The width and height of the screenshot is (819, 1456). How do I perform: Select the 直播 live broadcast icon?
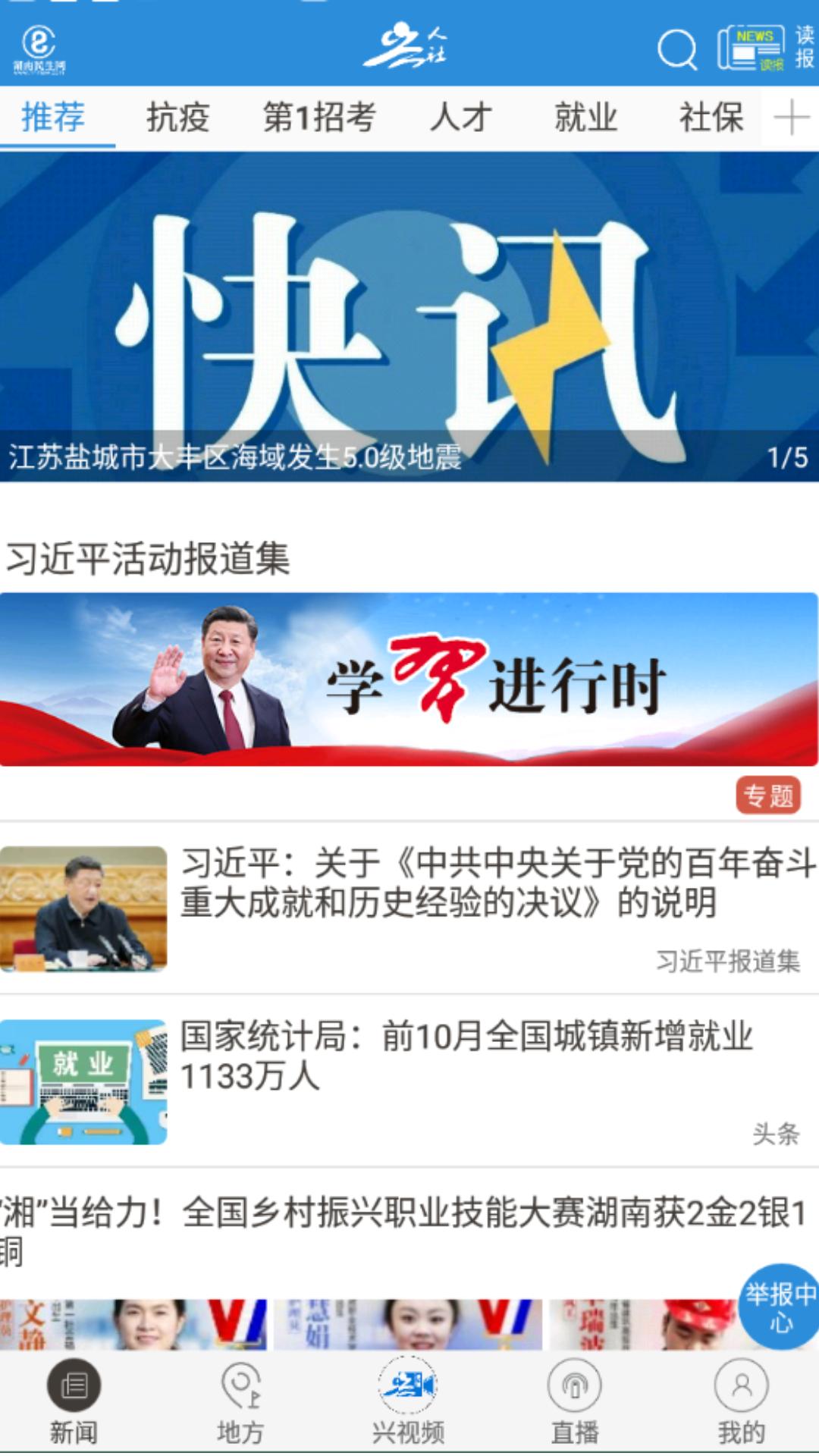tap(574, 1407)
